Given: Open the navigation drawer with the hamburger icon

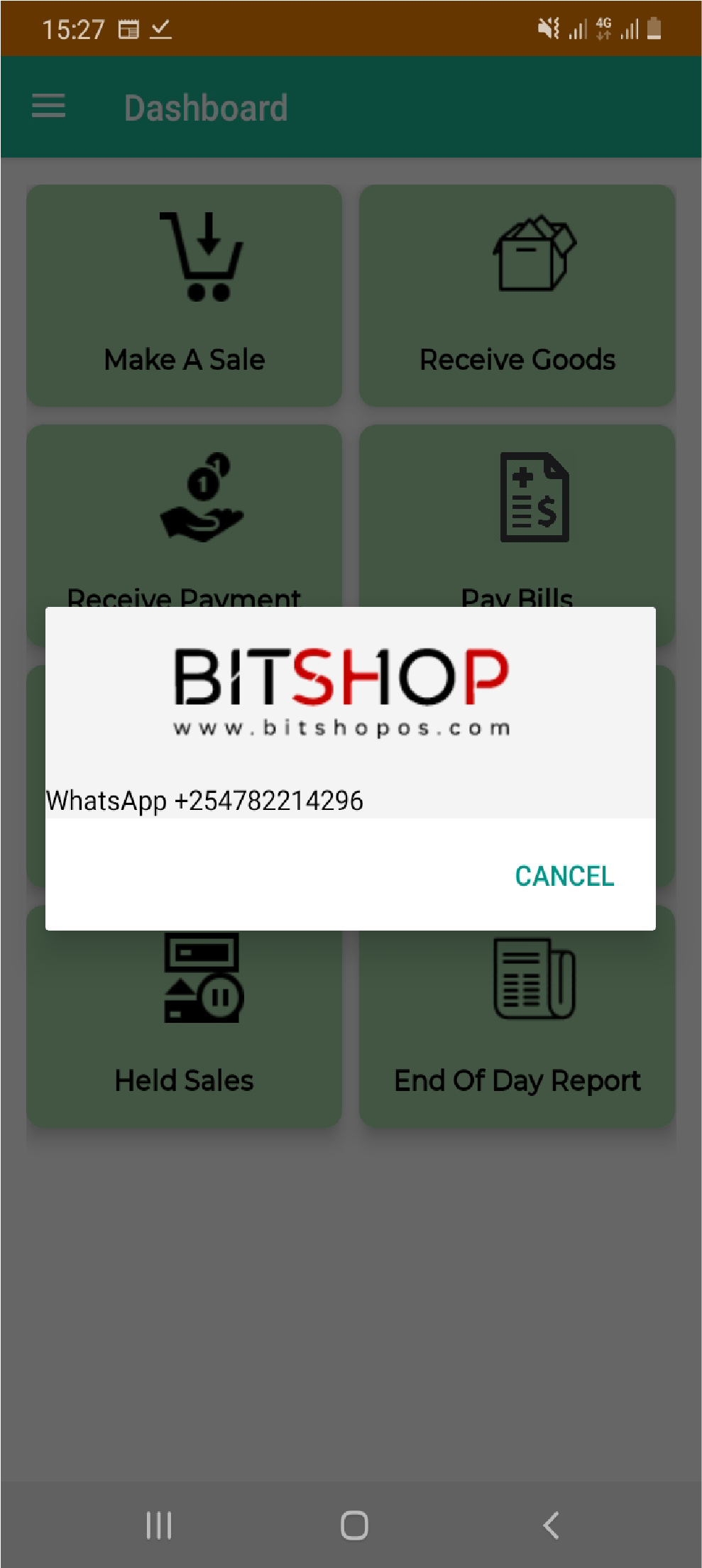Looking at the screenshot, I should click(48, 106).
